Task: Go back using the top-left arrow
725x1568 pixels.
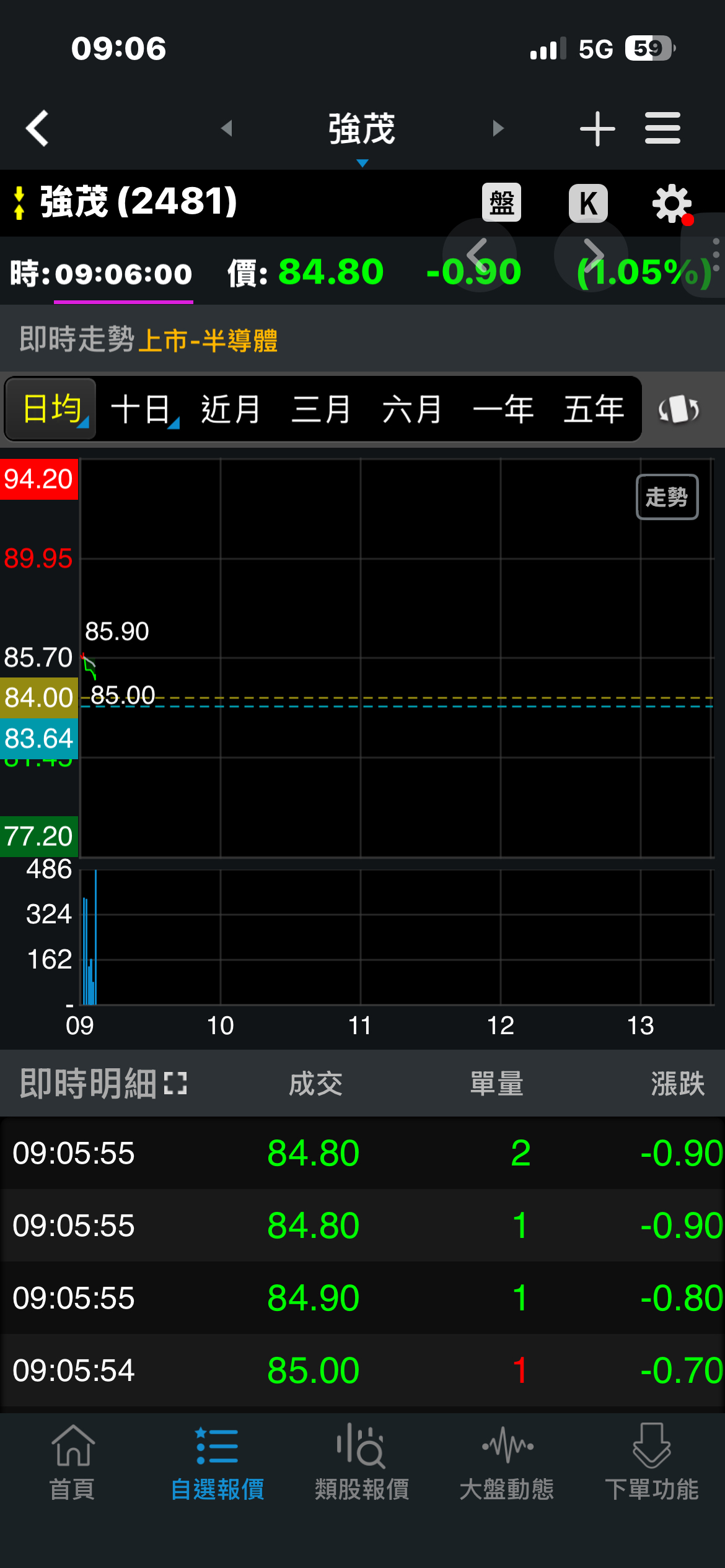Action: (x=37, y=128)
